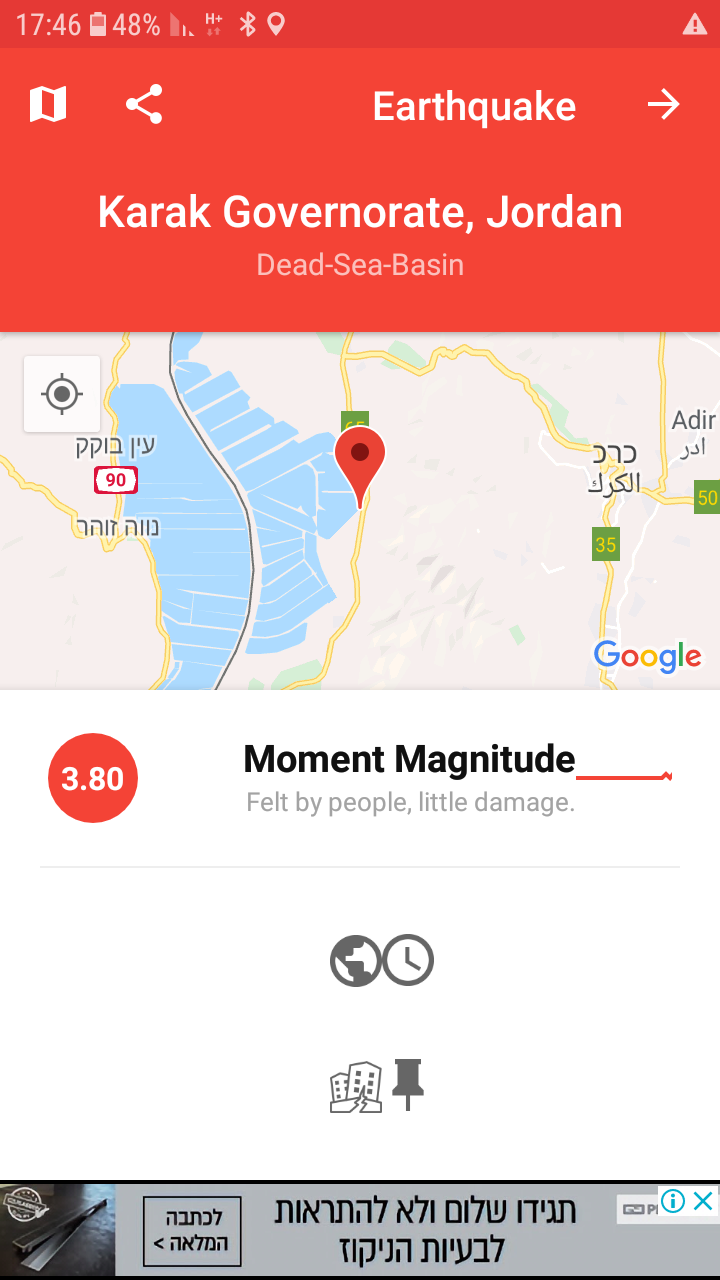Viewport: 720px width, 1280px height.
Task: Close the ad banner
Action: click(x=704, y=1200)
